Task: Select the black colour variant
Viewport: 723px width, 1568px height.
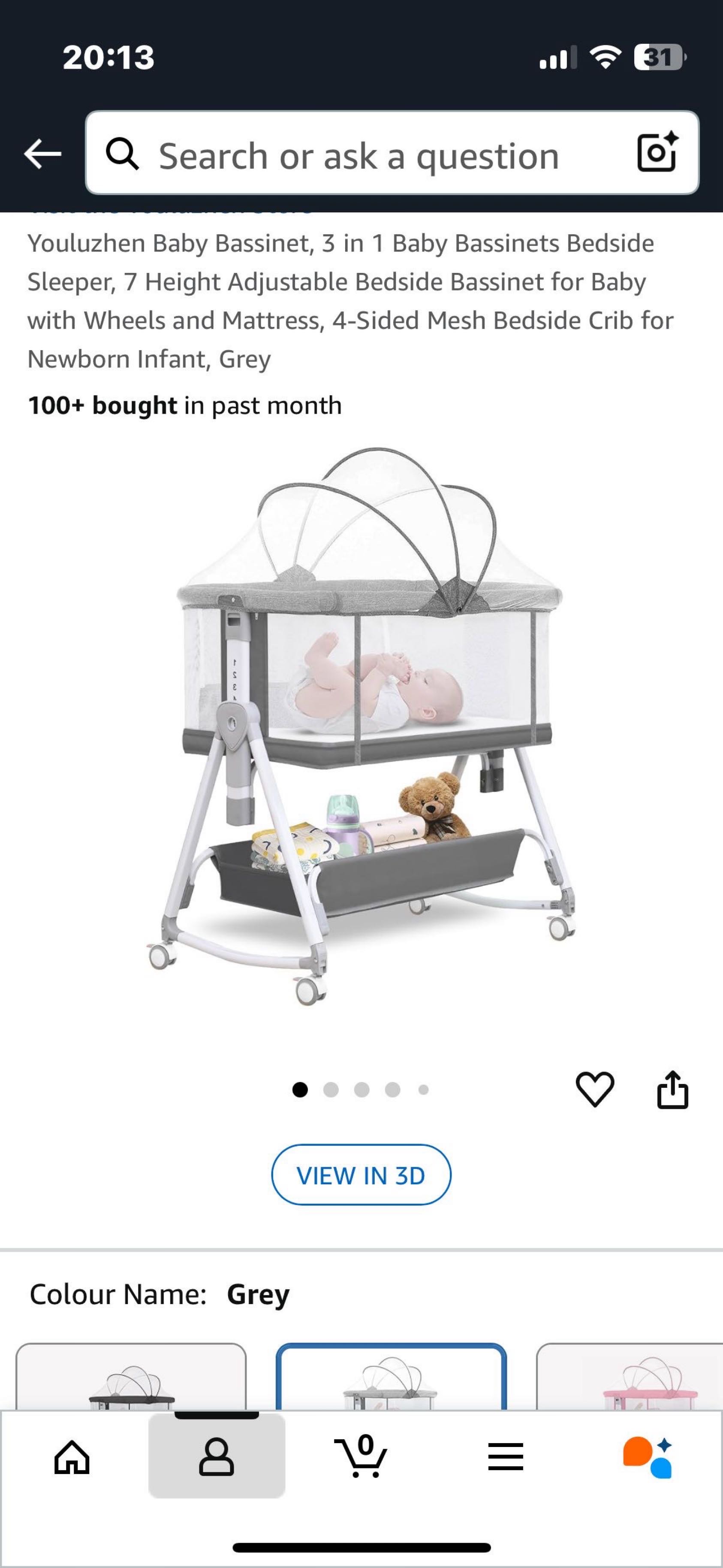Action: click(131, 1378)
